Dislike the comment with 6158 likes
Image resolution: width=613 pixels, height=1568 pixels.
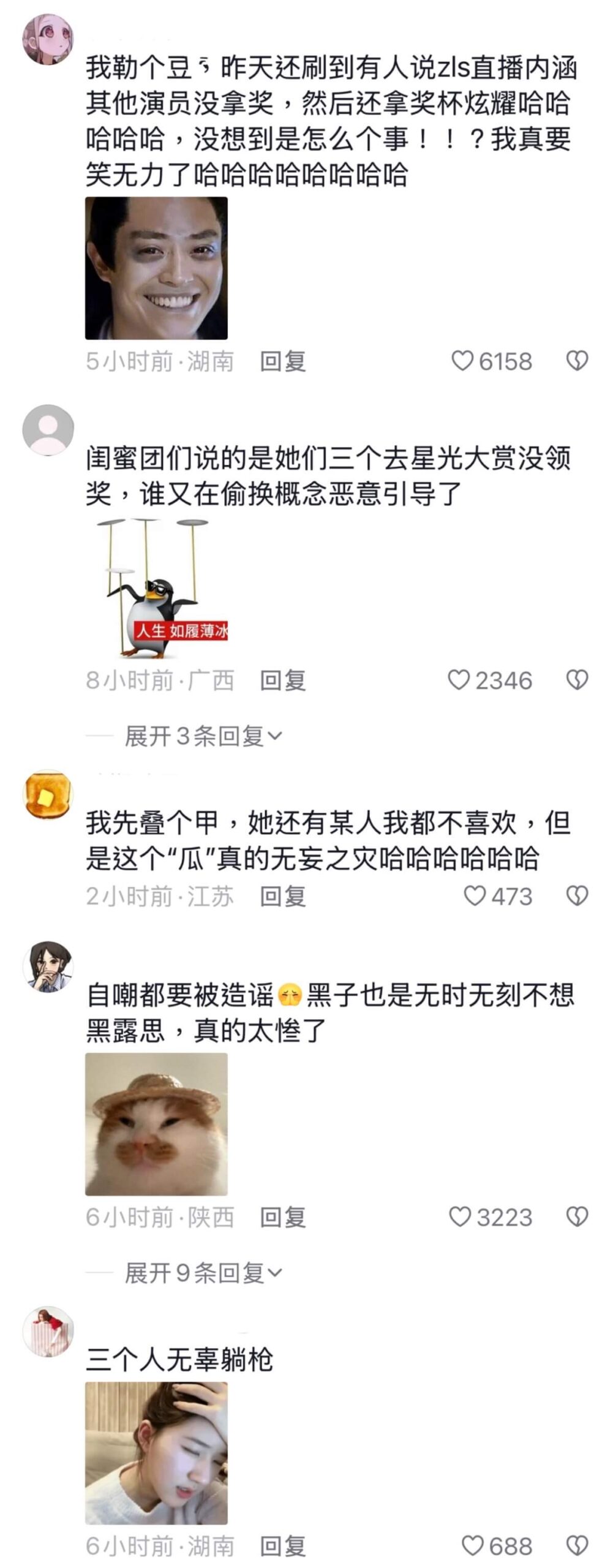(x=577, y=361)
